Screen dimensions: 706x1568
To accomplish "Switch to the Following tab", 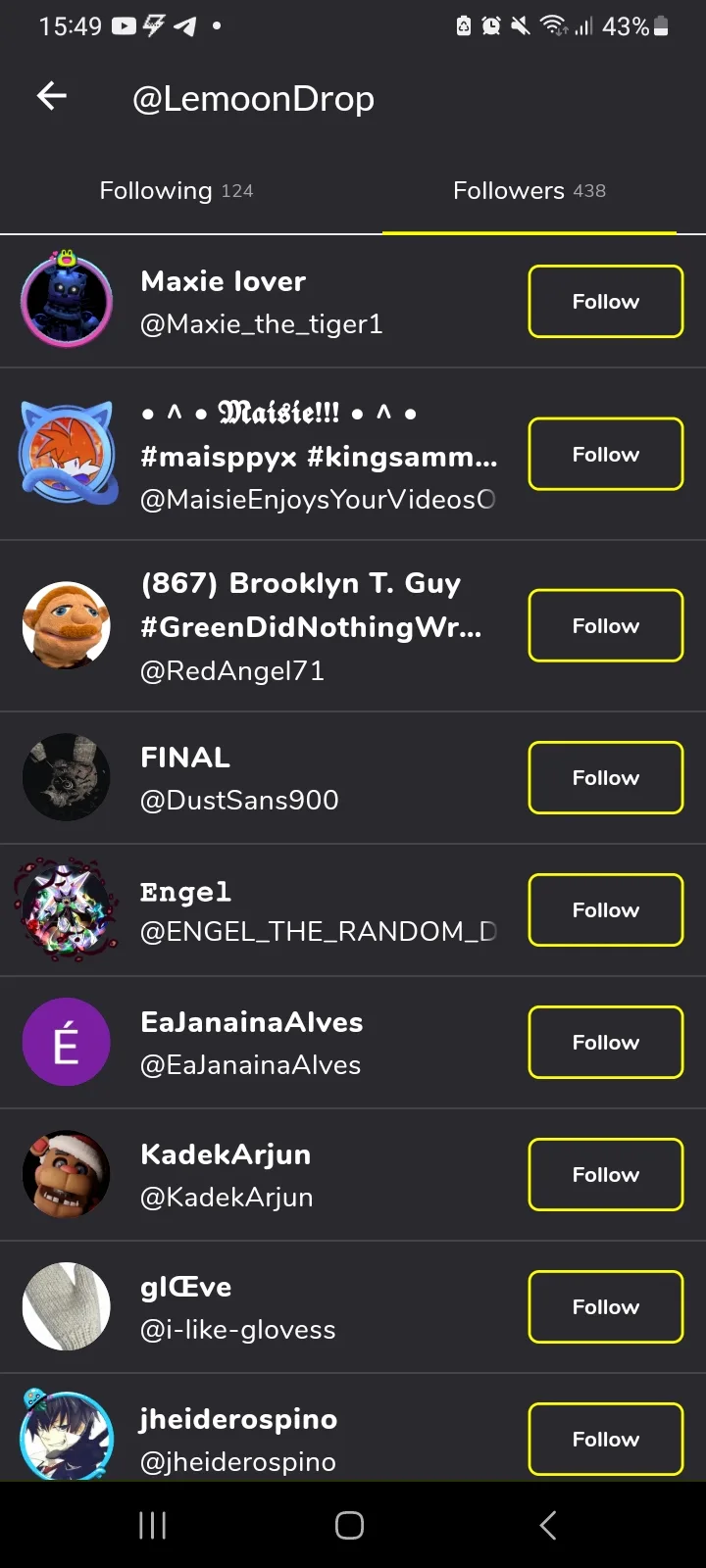I will 176,190.
